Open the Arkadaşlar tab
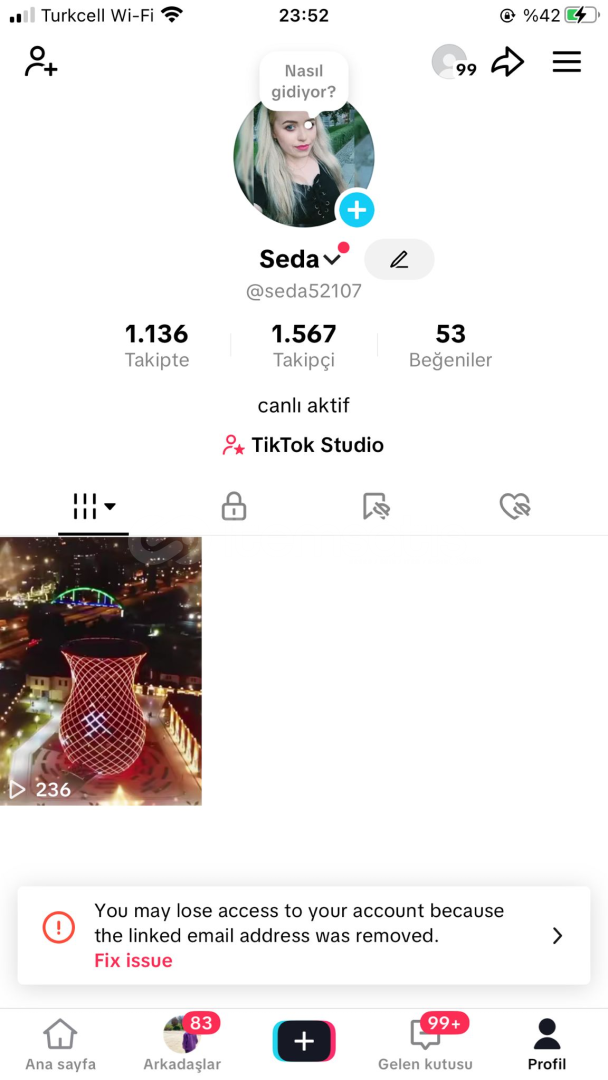The width and height of the screenshot is (608, 1080). point(182,1045)
